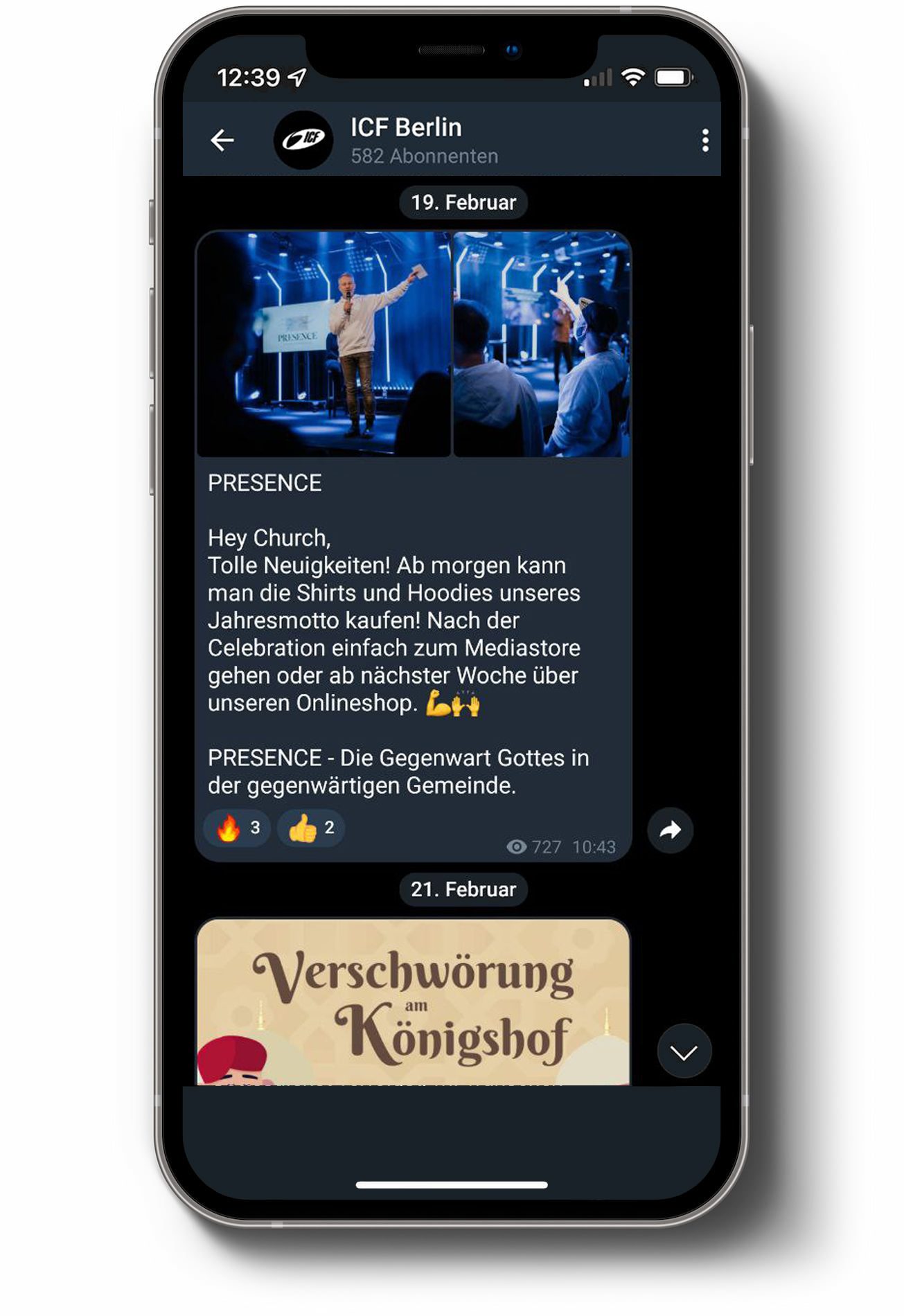Add a thumbs-up reaction to PRESENCE post

coord(311,828)
